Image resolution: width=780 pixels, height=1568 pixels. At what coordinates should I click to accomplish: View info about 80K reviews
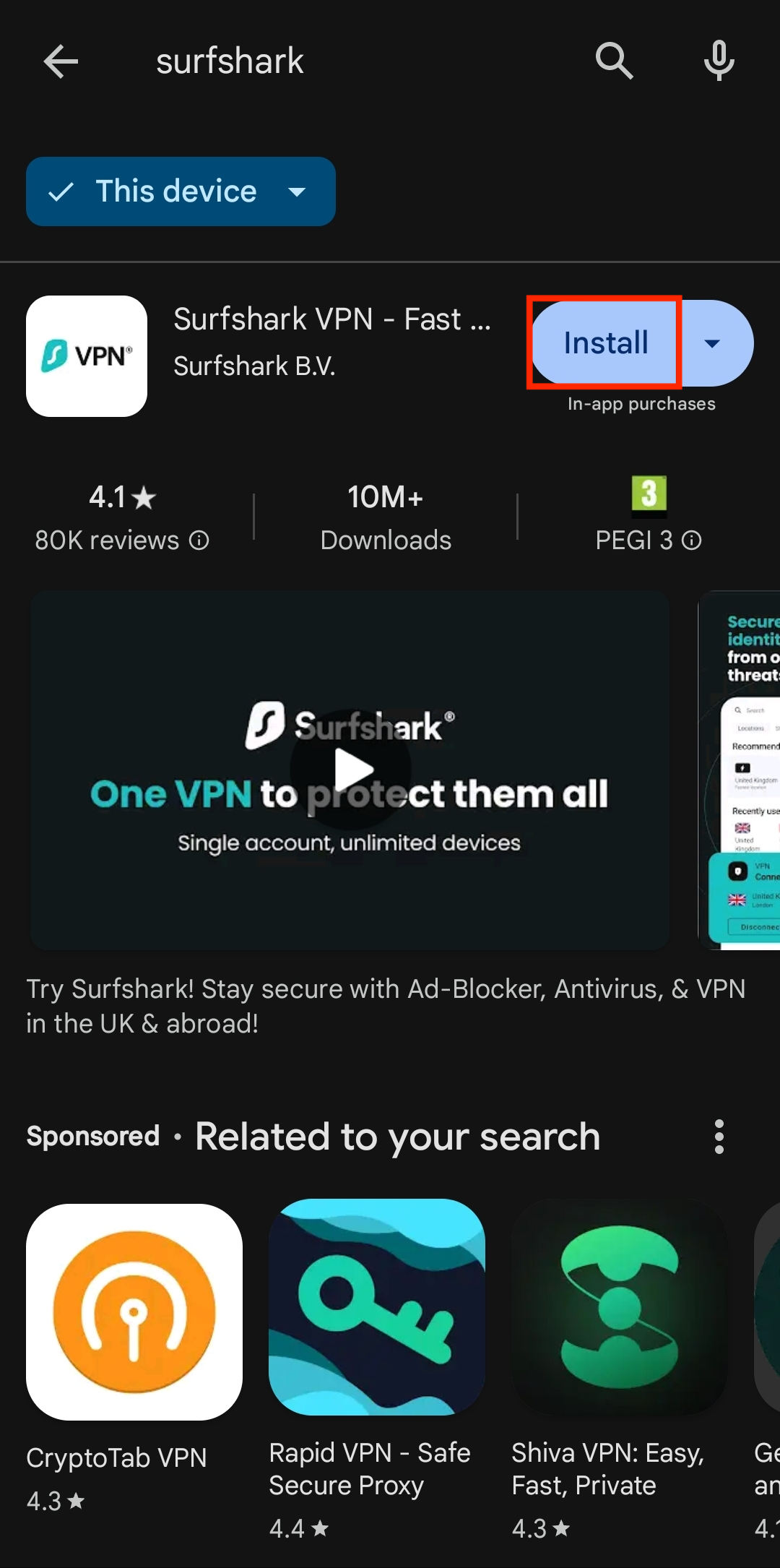[x=199, y=540]
